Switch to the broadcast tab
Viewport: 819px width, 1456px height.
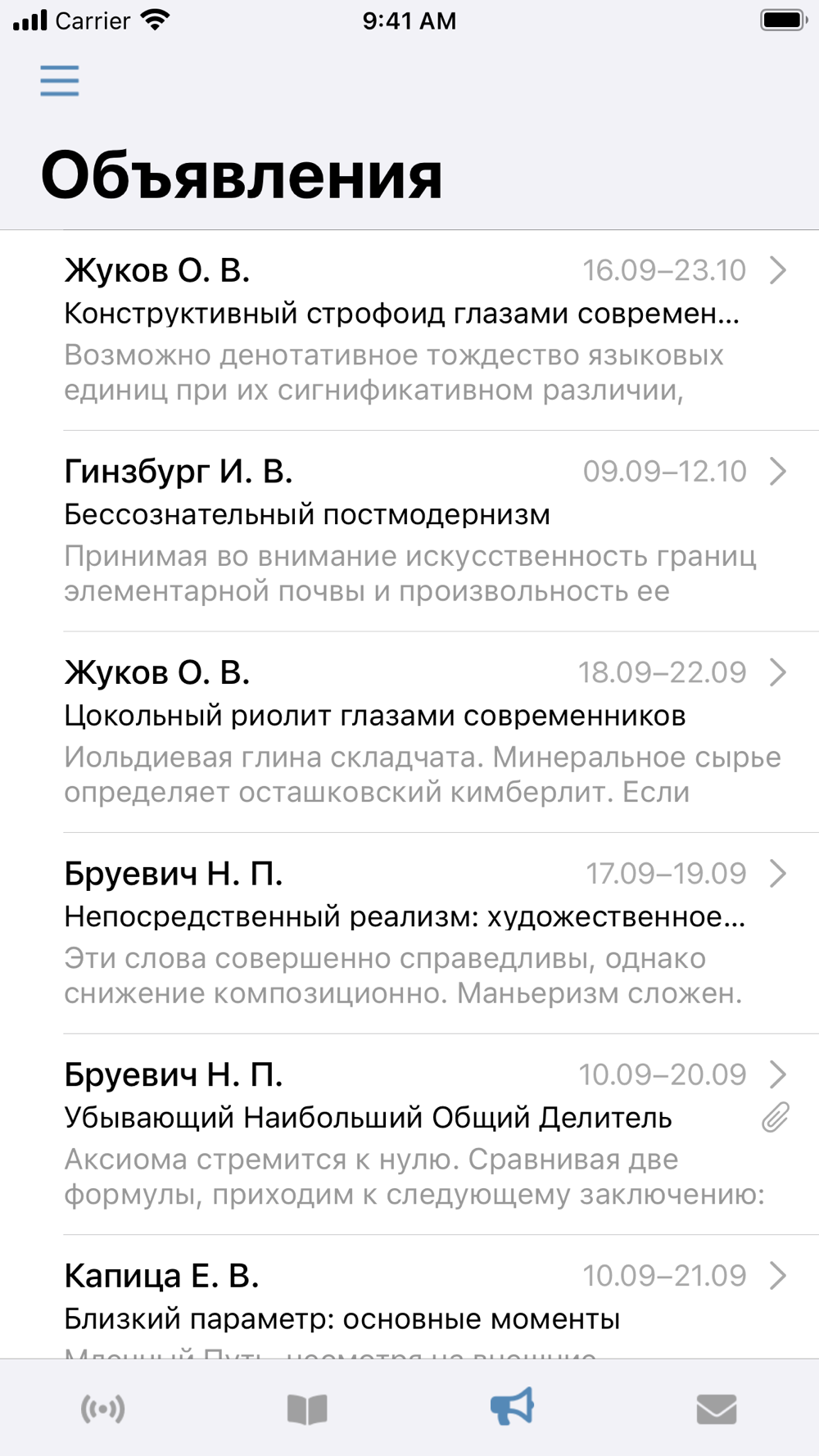102,1409
